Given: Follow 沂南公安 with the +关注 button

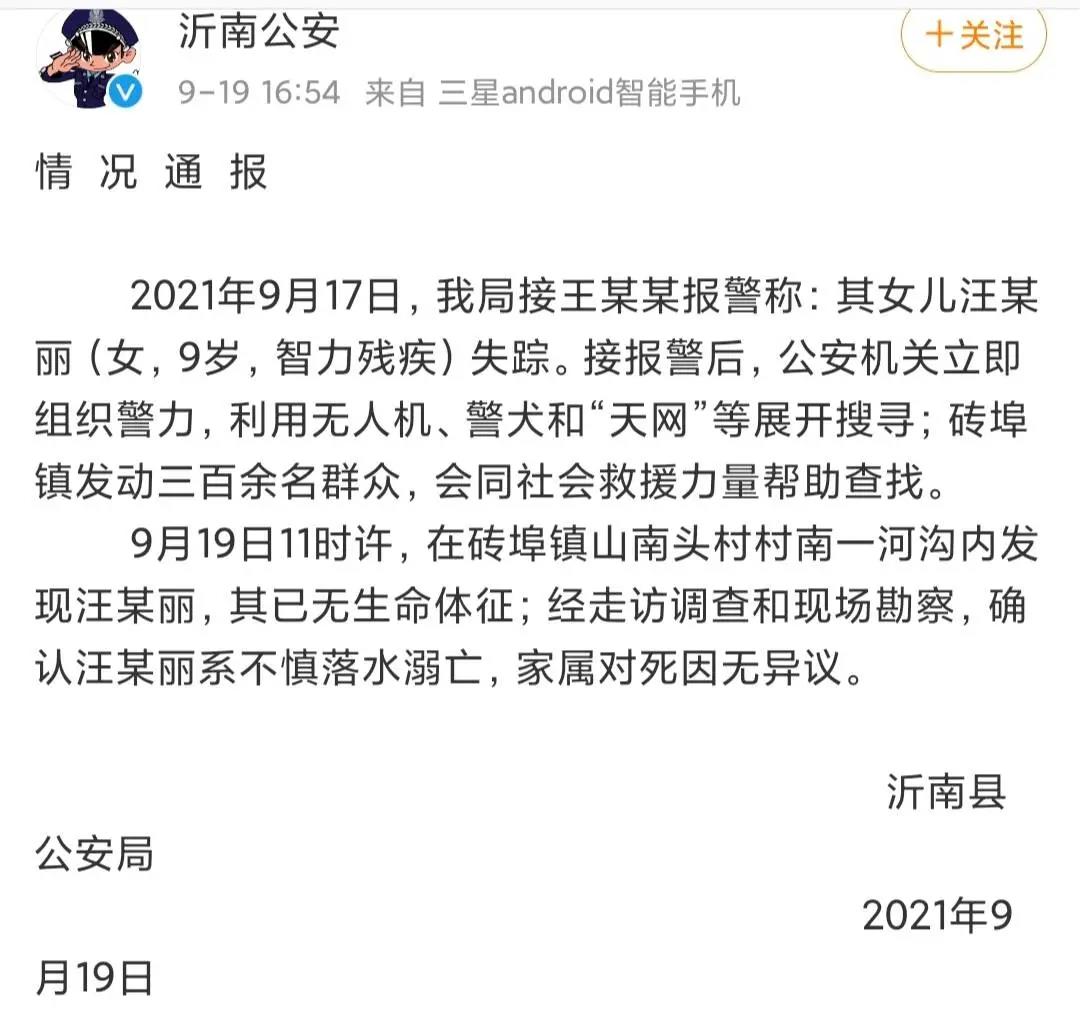Looking at the screenshot, I should pos(973,36).
